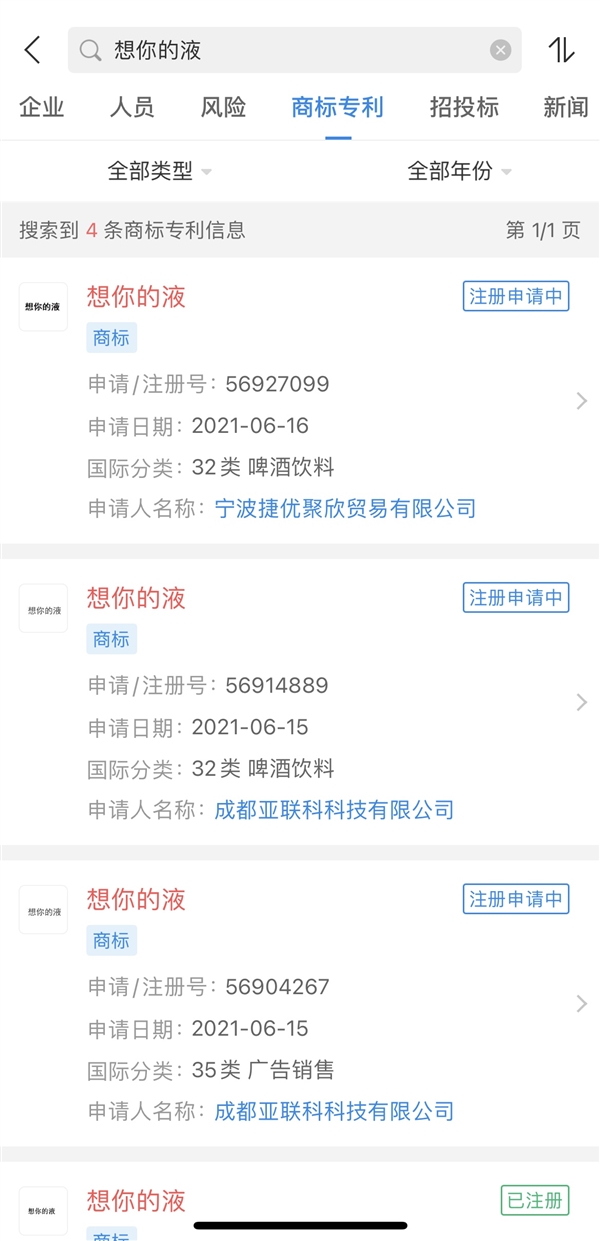Switch to the 招投标 tab

[464, 108]
